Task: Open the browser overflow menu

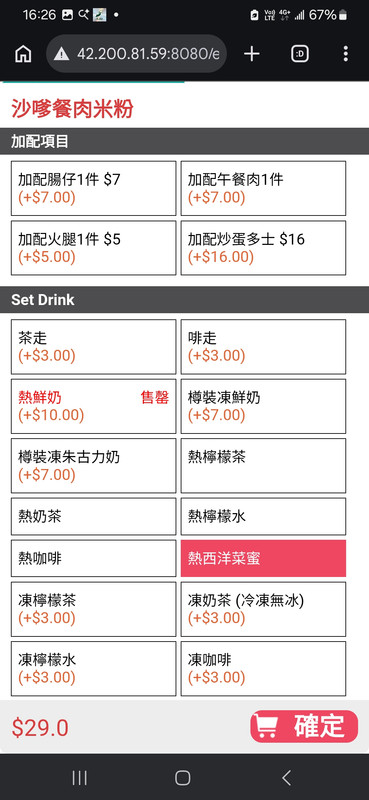Action: tap(346, 54)
